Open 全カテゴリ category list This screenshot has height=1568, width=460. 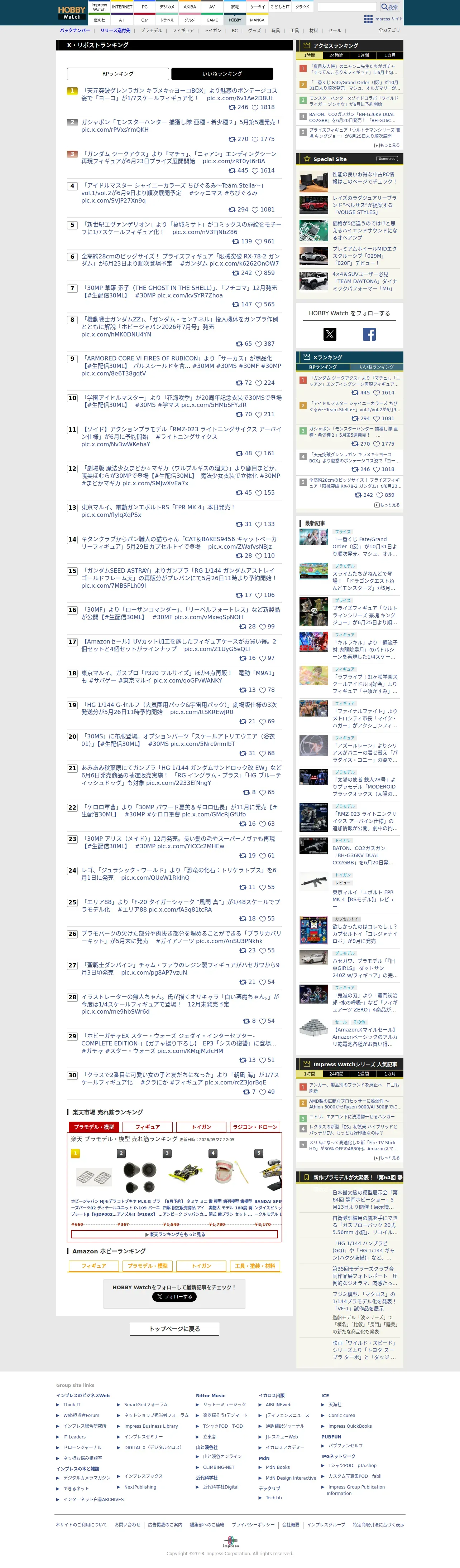(x=389, y=30)
